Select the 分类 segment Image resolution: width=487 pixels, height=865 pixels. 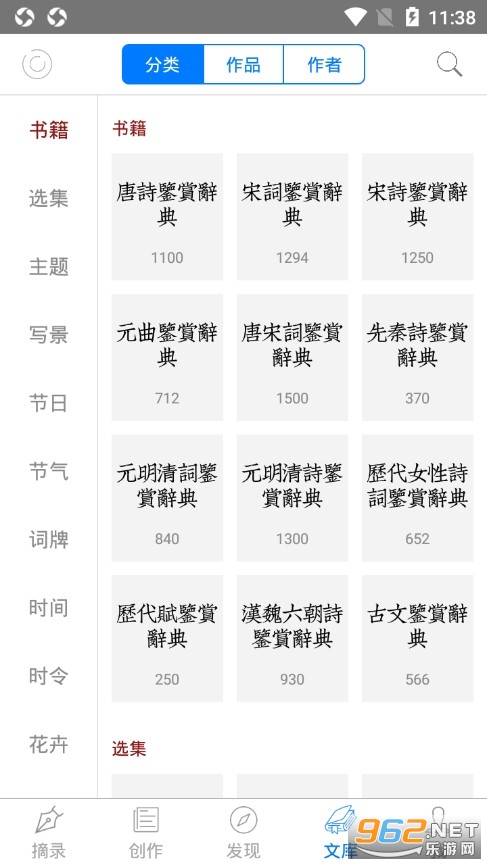163,65
